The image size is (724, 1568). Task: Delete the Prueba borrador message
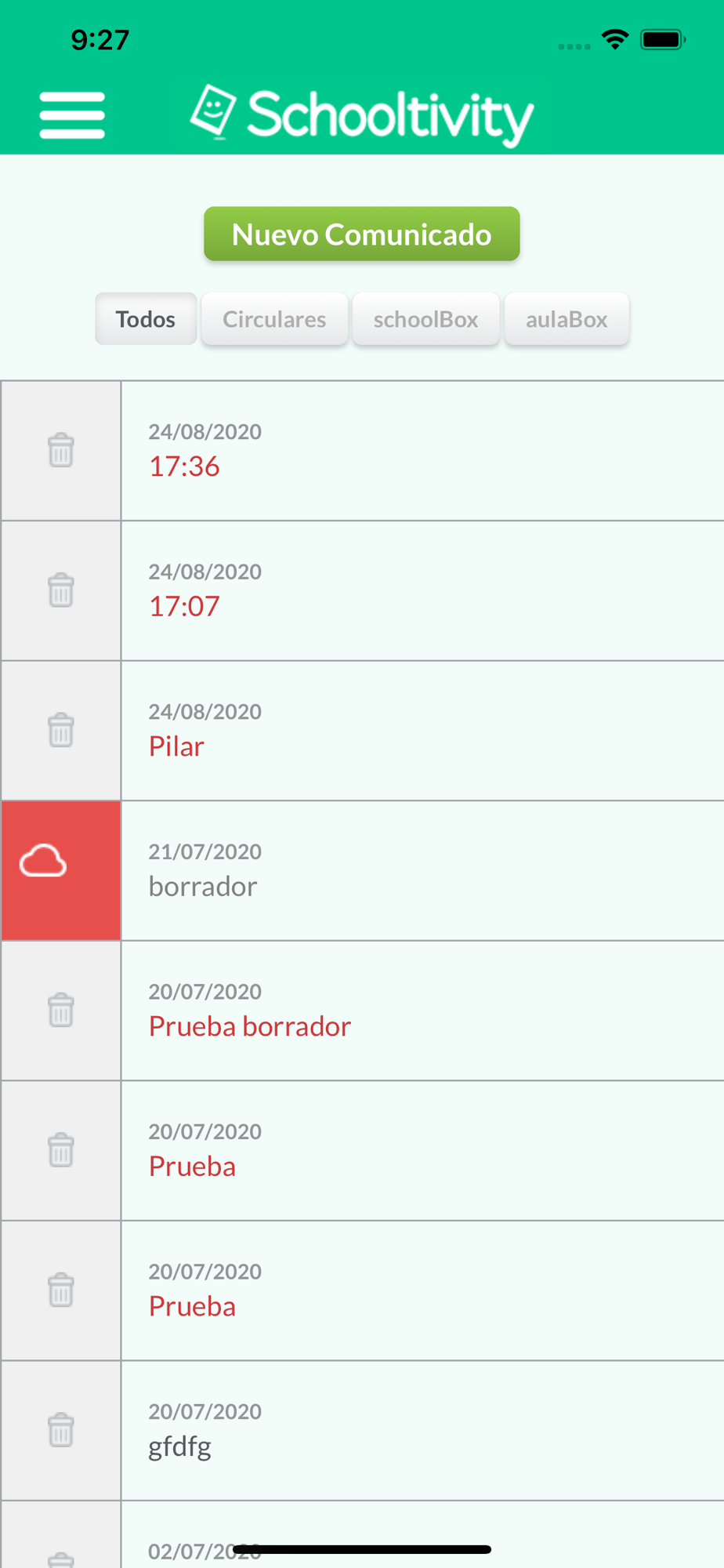61,1011
